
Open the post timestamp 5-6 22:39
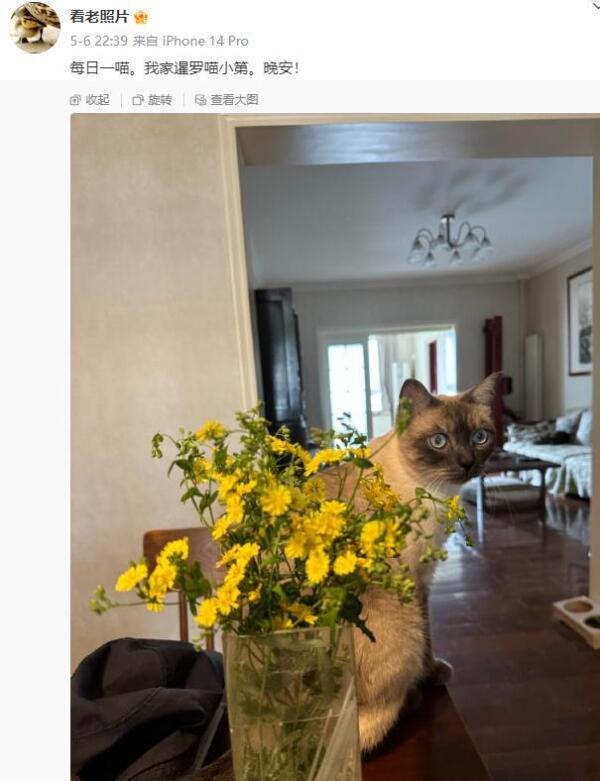click(98, 41)
